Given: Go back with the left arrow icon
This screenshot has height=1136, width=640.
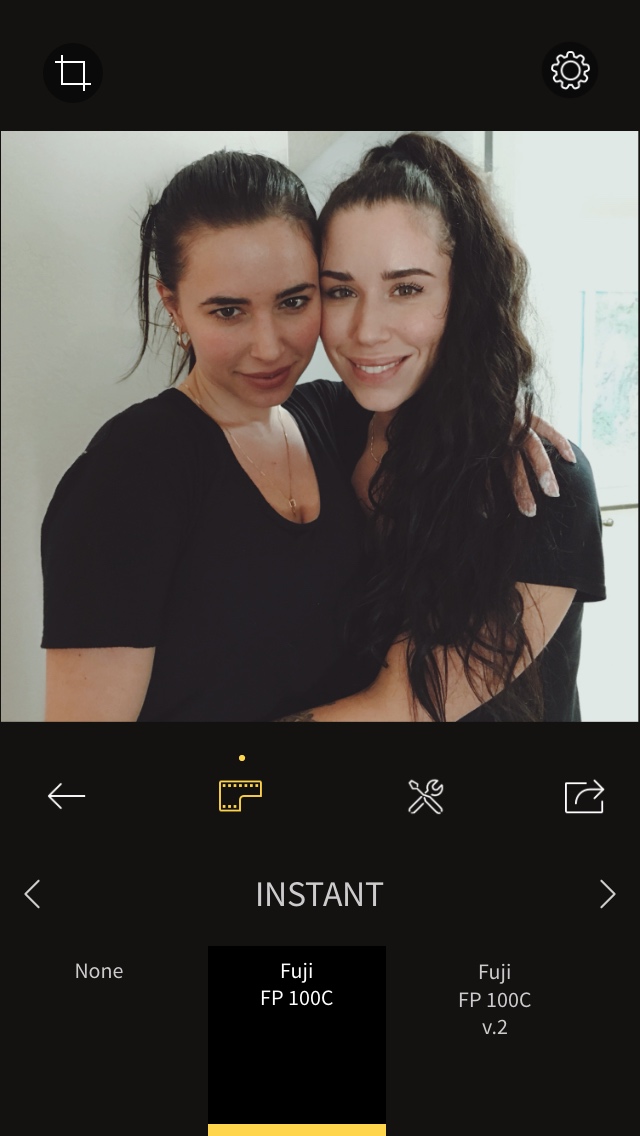Looking at the screenshot, I should pos(66,795).
